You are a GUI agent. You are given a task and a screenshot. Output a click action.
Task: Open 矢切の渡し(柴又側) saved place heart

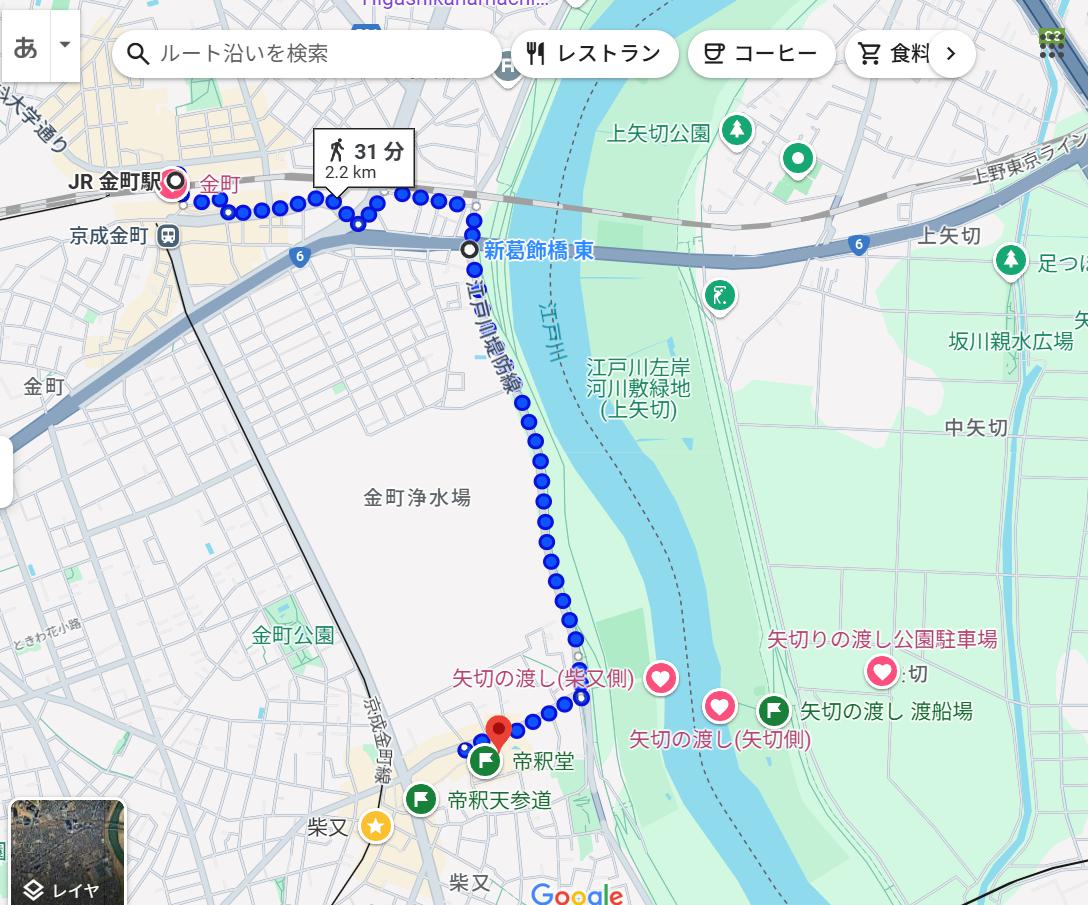(661, 678)
